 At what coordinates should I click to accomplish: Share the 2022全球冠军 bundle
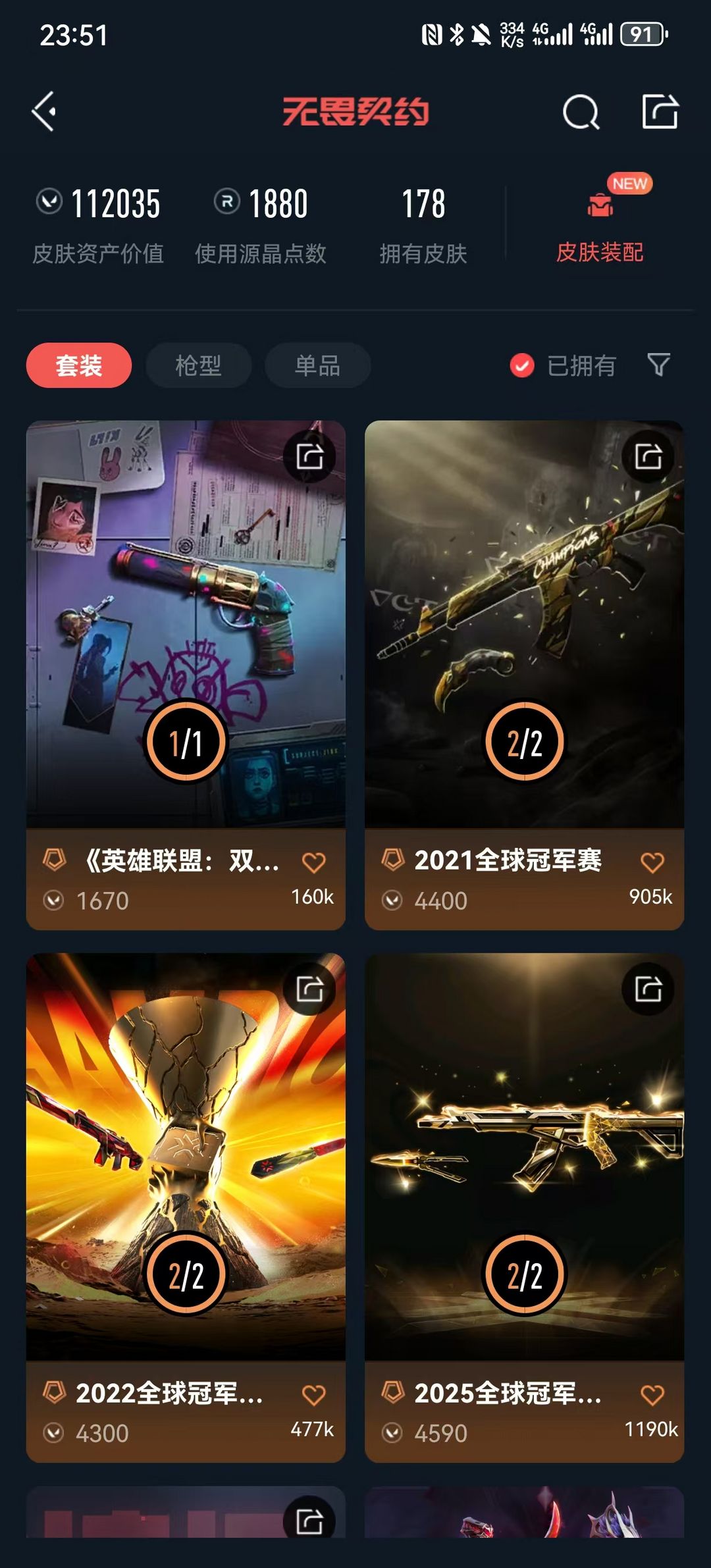309,989
